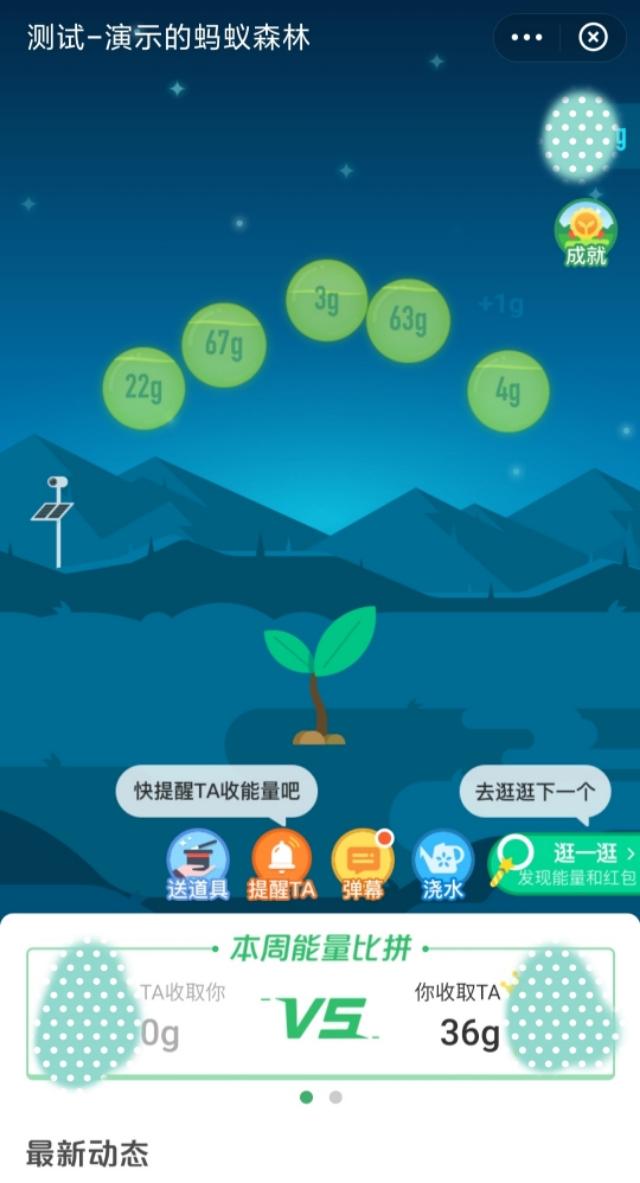
Task: Tap 浇水 to water the tree
Action: coord(443,865)
